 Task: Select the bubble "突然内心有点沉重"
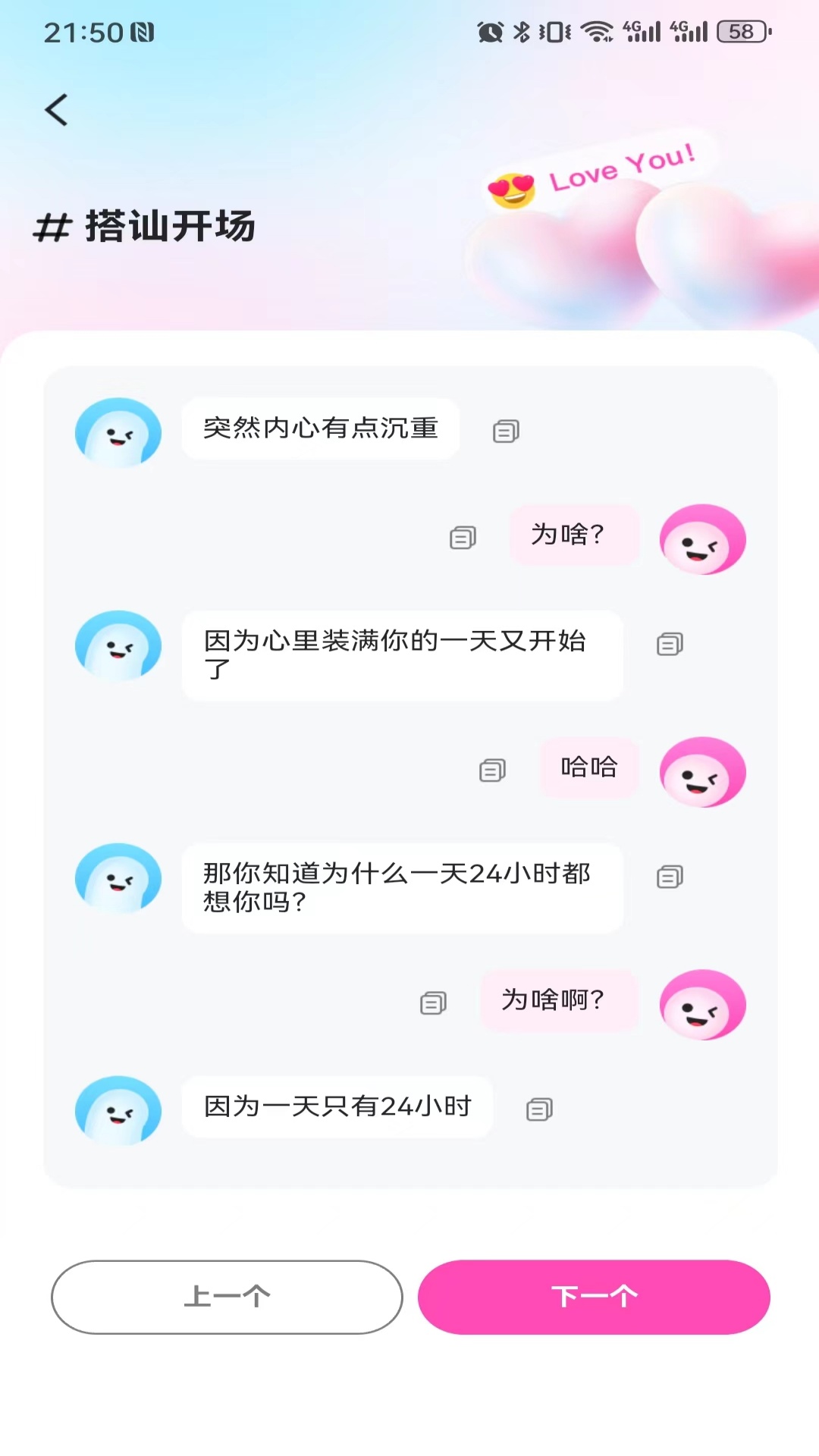(318, 428)
